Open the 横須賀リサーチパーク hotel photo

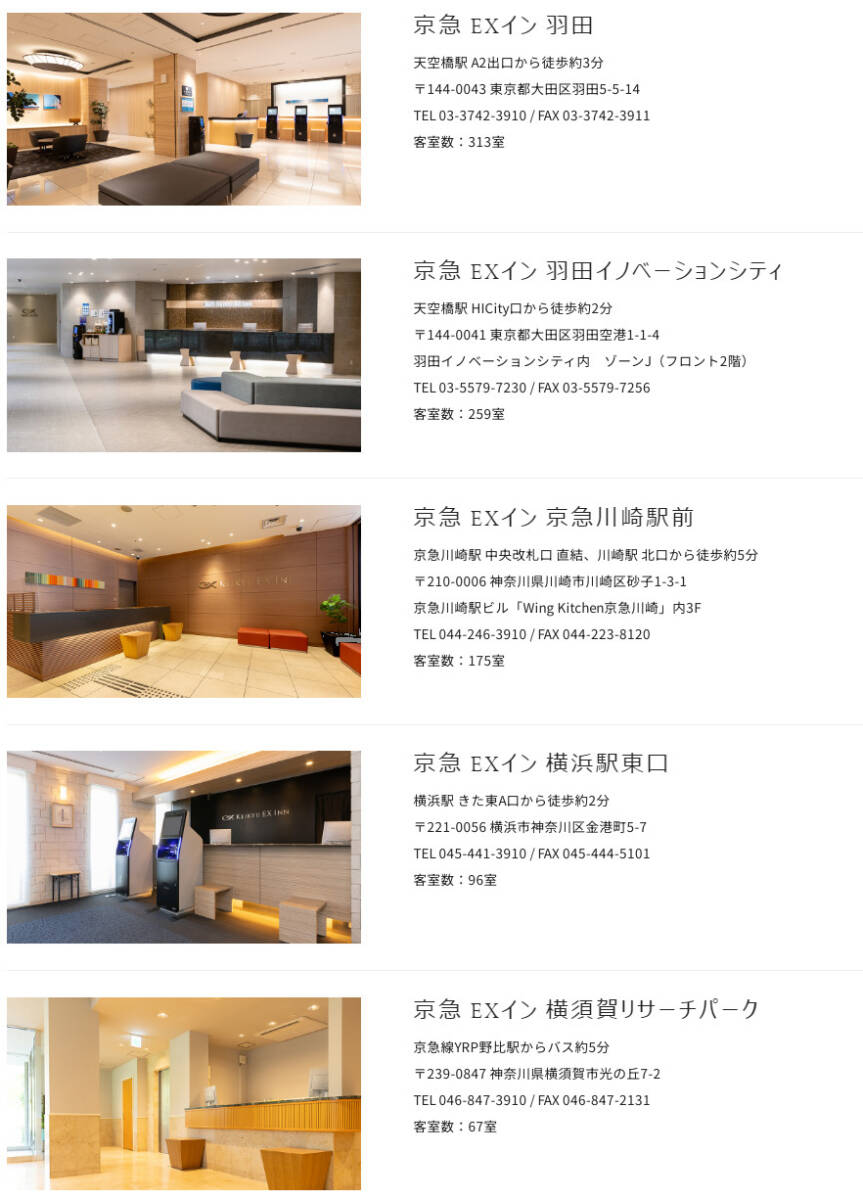184,1093
